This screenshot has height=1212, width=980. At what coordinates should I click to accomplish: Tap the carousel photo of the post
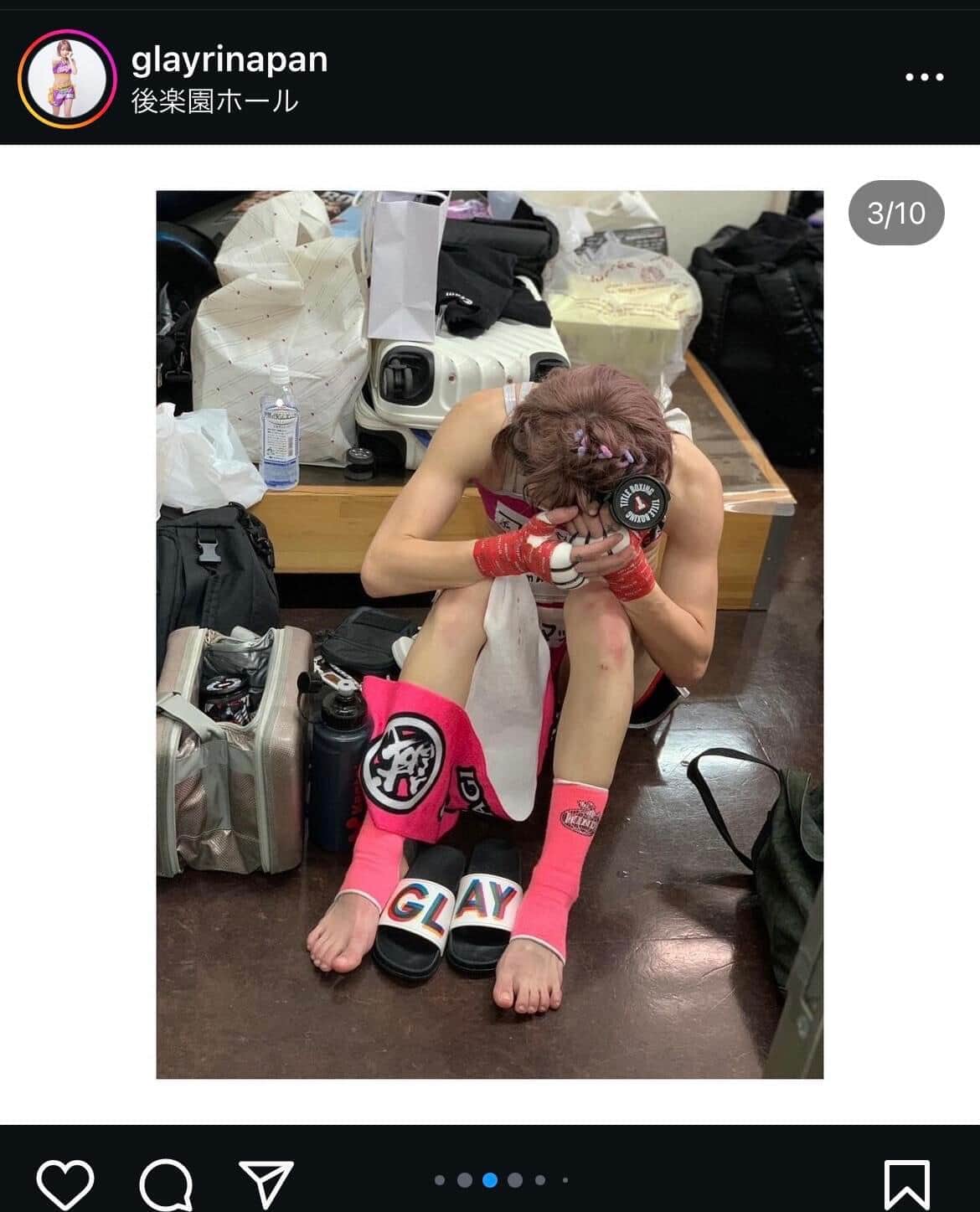click(x=489, y=634)
